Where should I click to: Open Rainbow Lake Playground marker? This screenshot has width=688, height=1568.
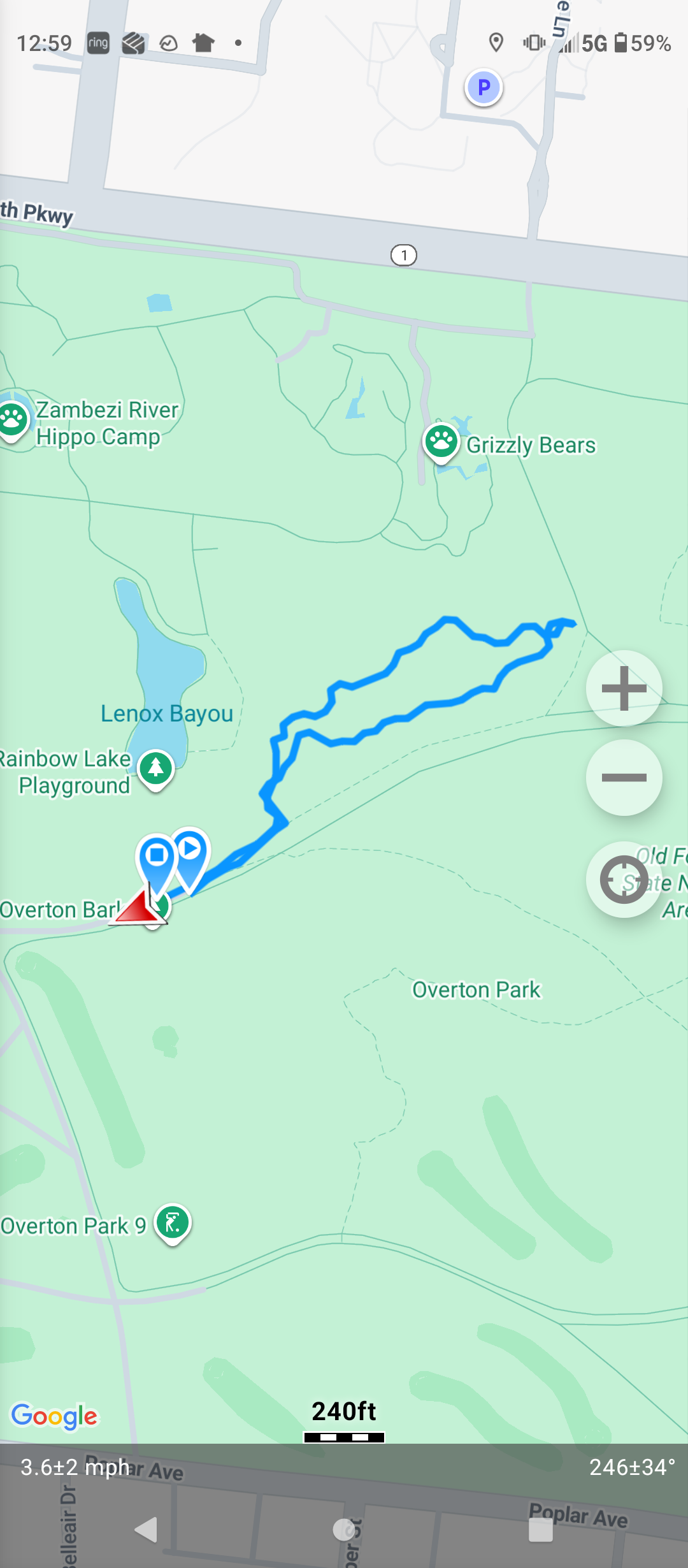coord(156,768)
